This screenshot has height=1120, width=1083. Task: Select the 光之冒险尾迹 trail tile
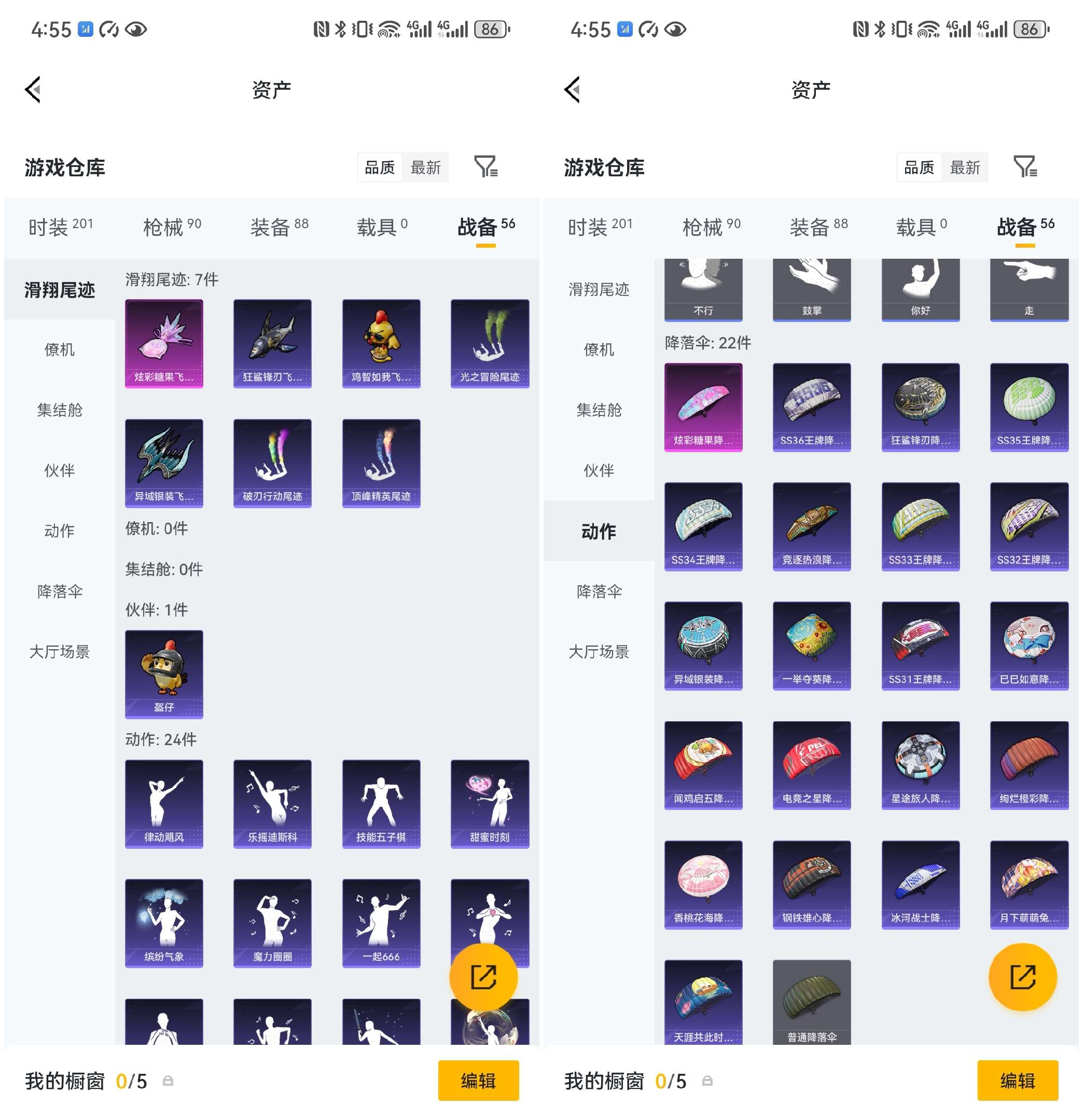point(490,343)
